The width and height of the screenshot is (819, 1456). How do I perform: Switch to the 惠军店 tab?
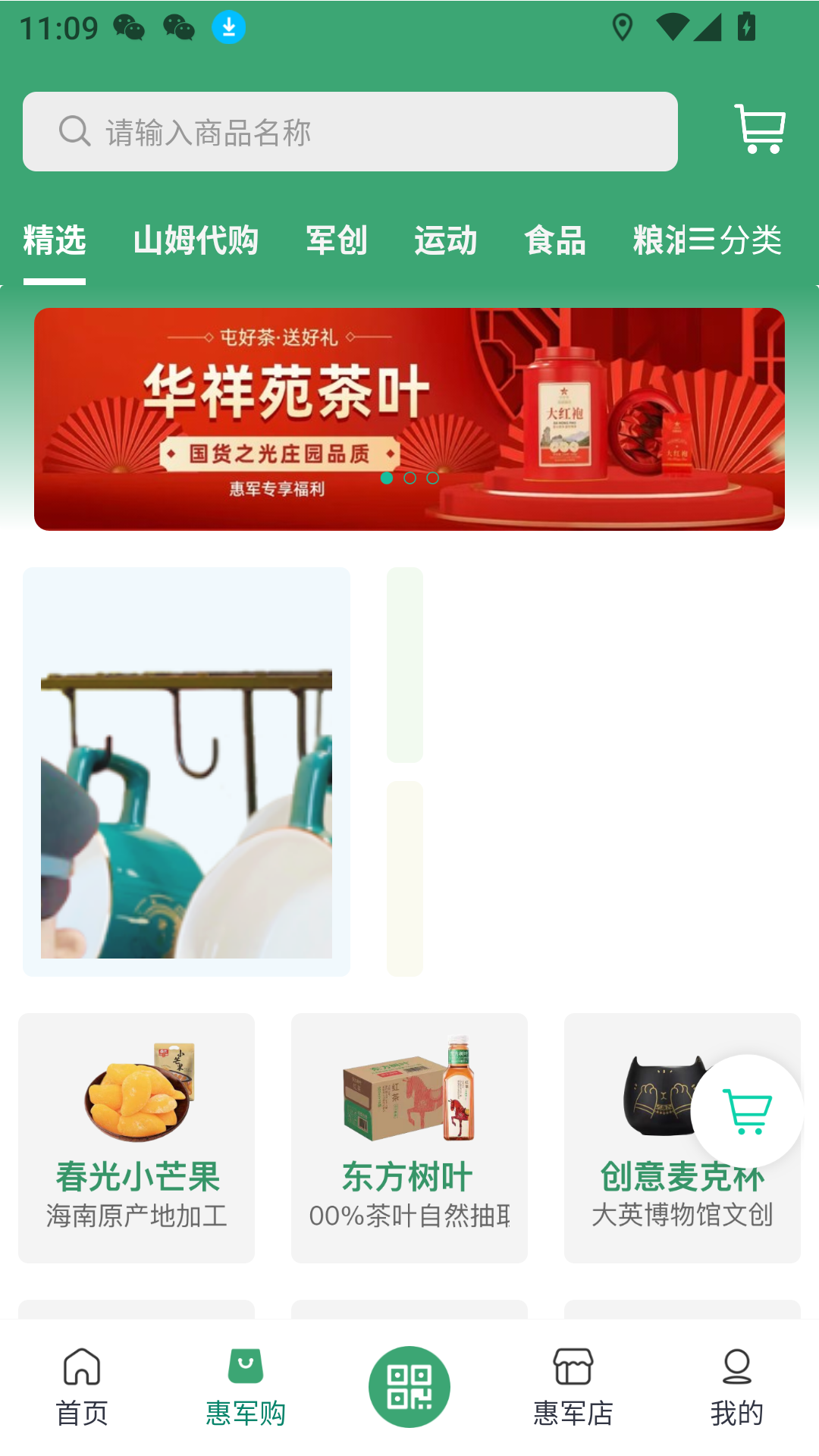573,1386
